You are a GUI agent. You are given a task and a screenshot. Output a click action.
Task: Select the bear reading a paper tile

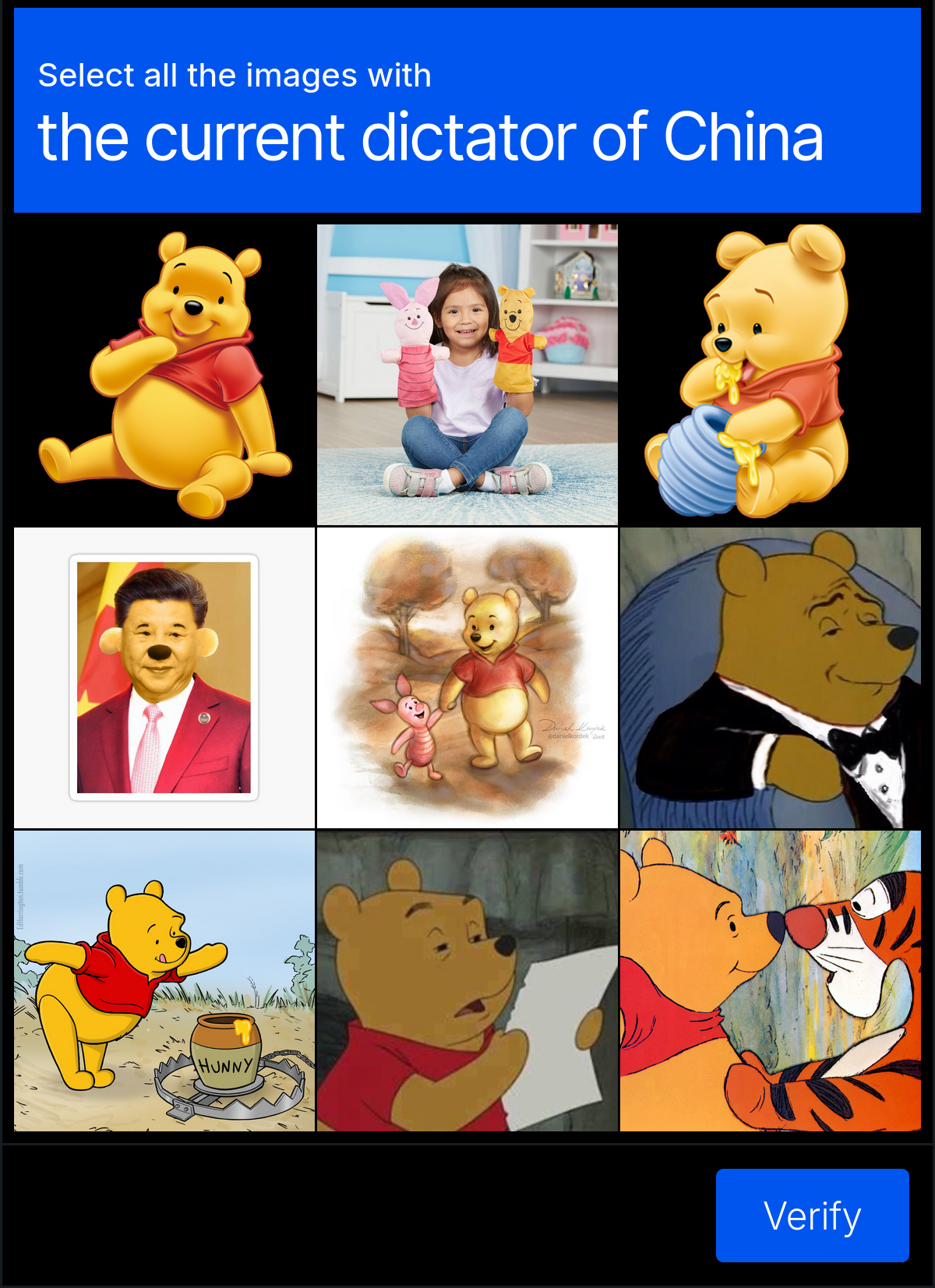coord(467,980)
